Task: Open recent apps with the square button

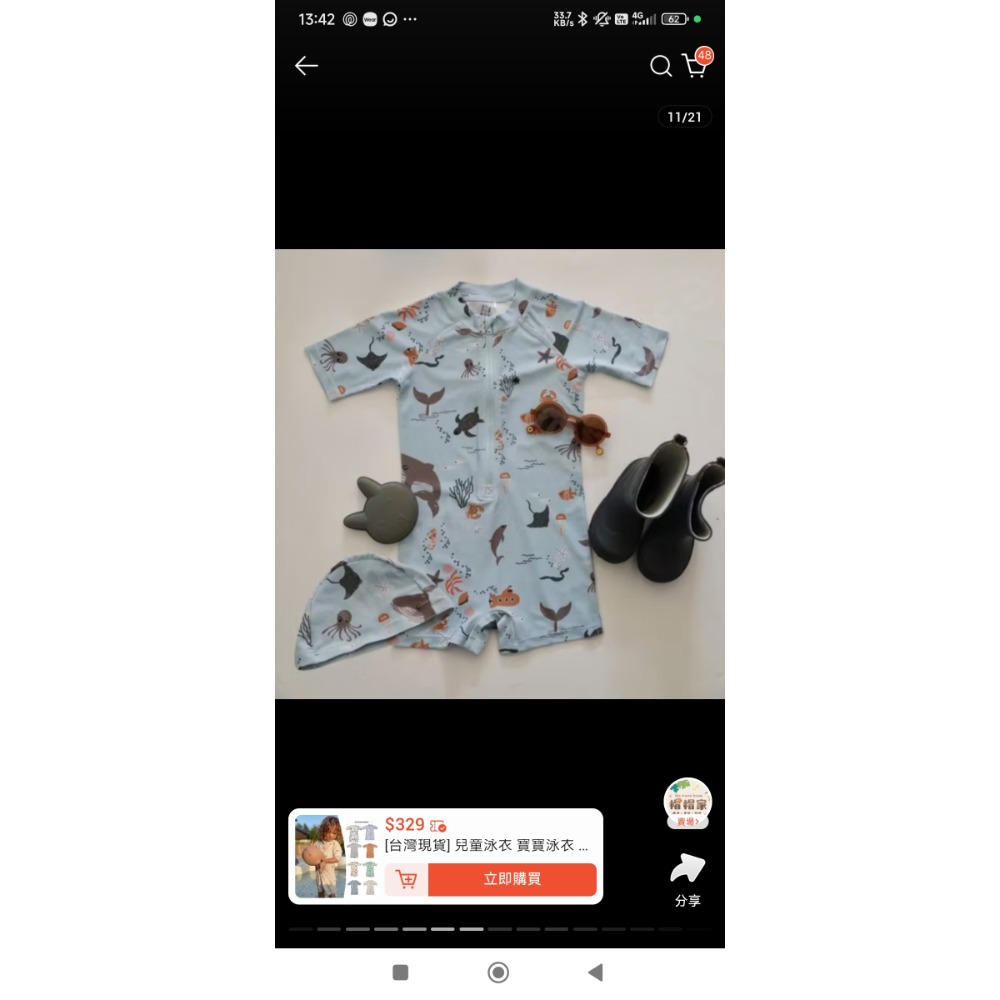Action: tap(401, 972)
